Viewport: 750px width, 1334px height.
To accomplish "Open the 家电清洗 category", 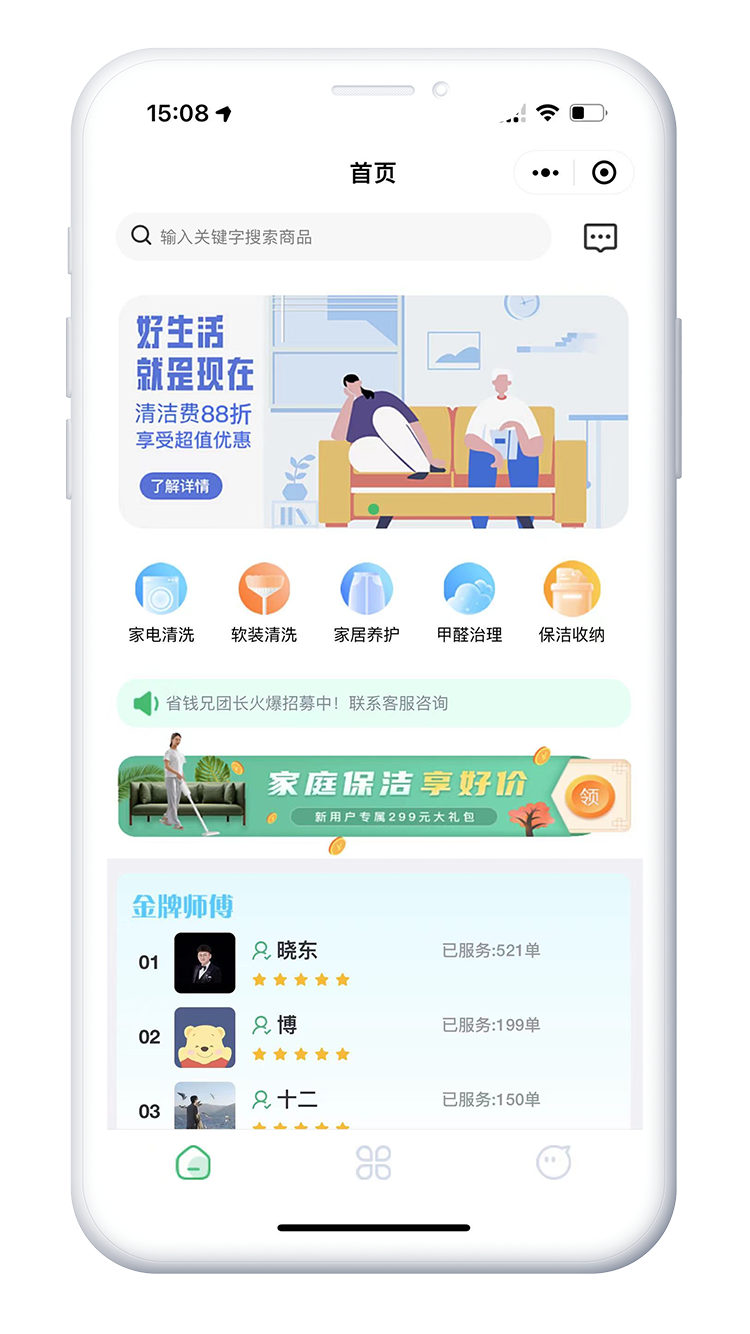I will coord(161,602).
